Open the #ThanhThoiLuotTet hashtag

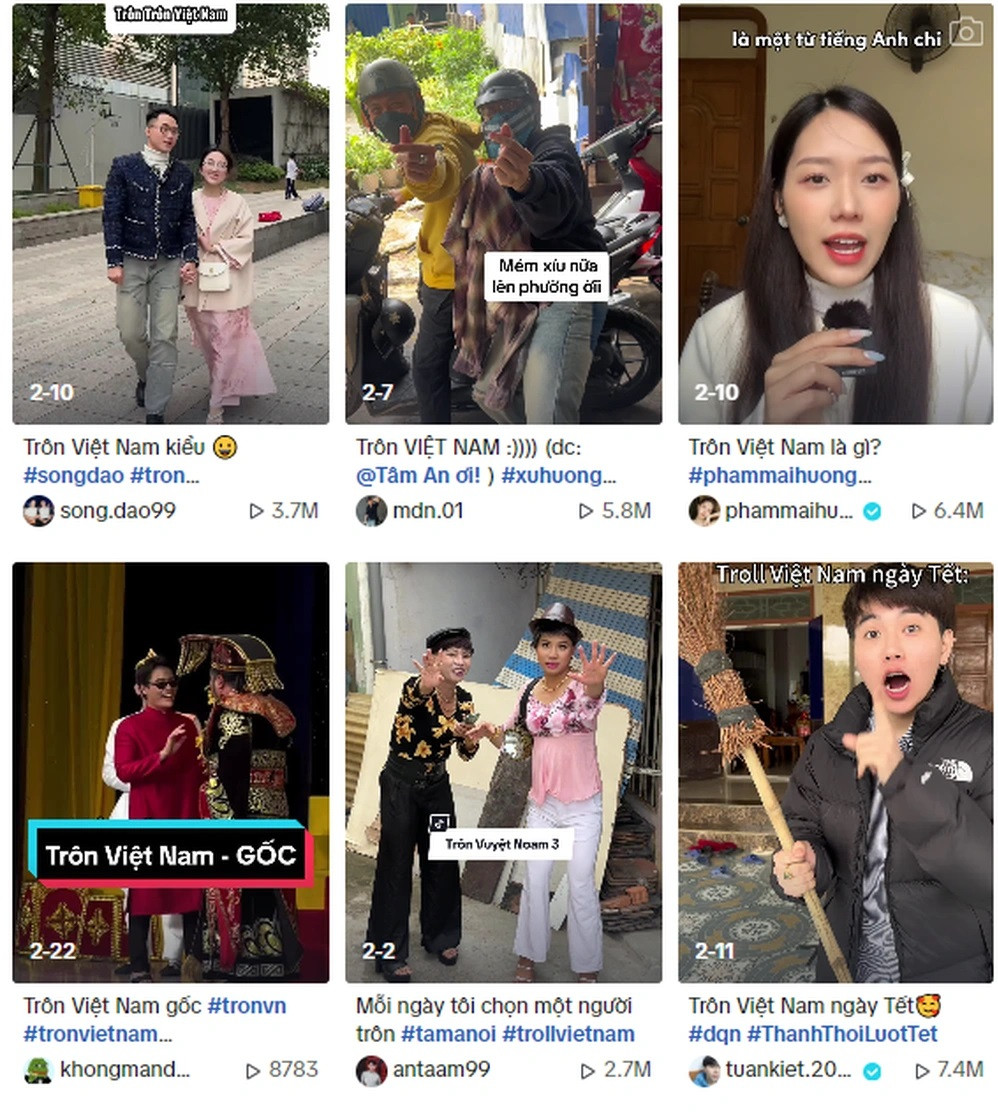click(x=844, y=1034)
